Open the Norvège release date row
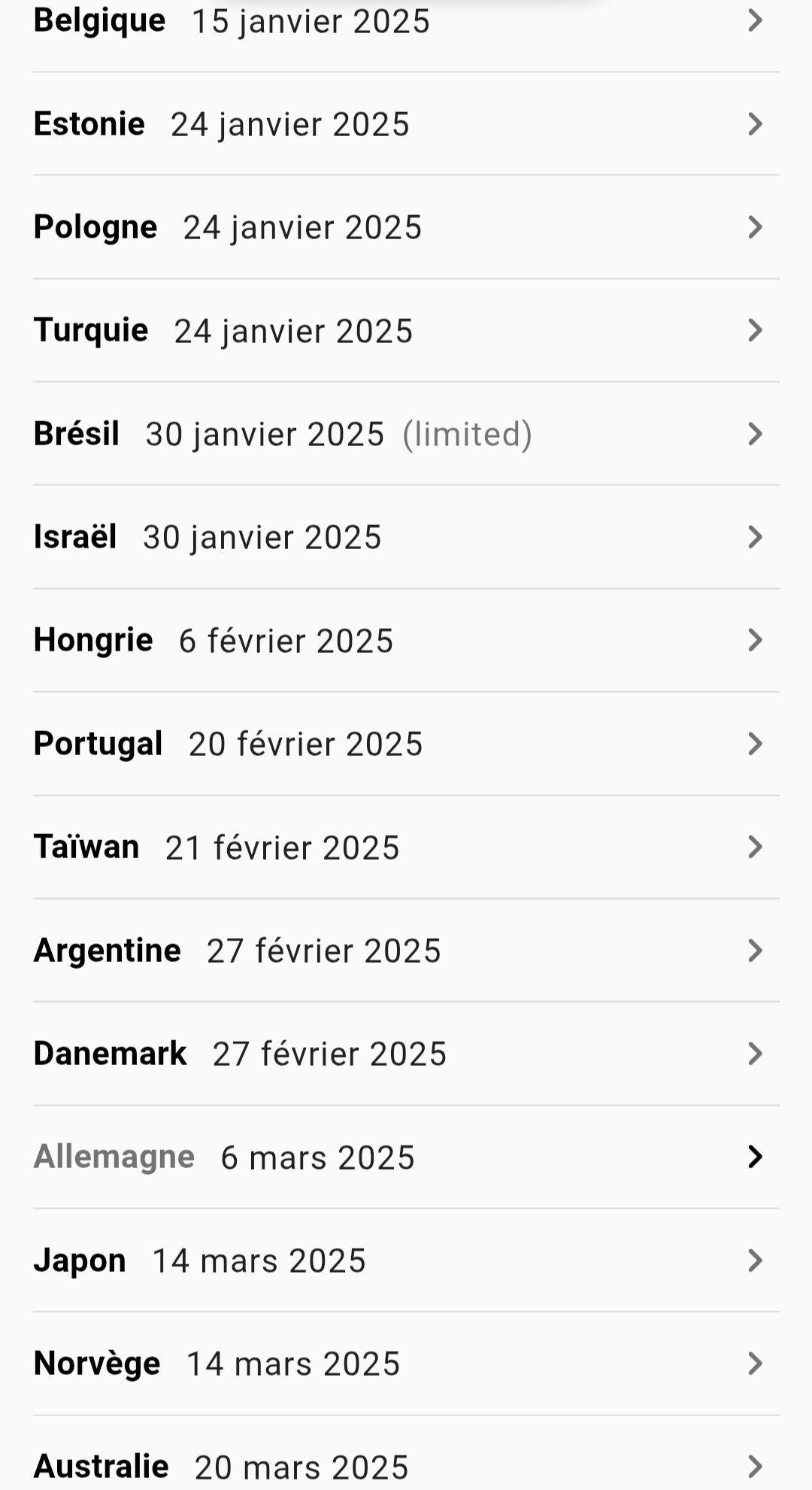Viewport: 812px width, 1490px height. pos(406,1364)
